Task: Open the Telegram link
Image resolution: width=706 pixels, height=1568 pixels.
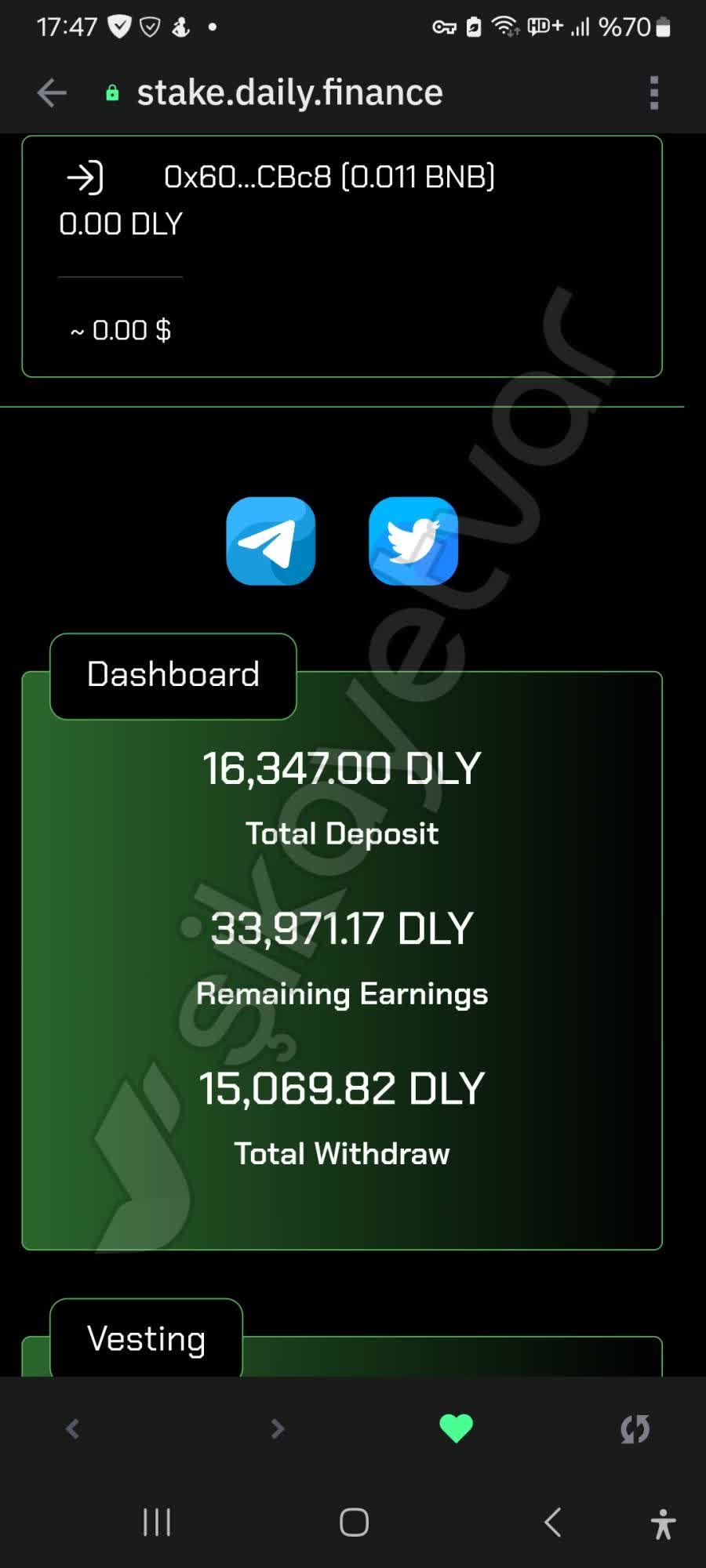Action: tap(271, 541)
